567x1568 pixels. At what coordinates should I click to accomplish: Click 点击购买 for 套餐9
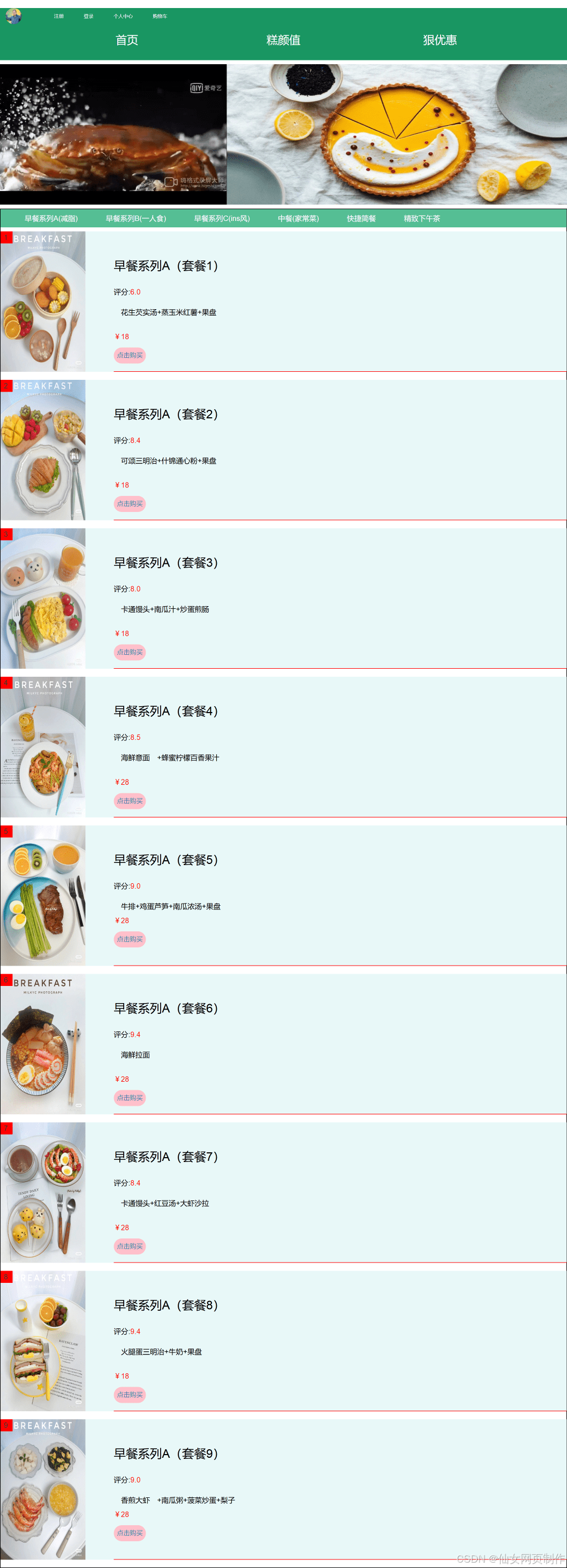coord(129,1533)
